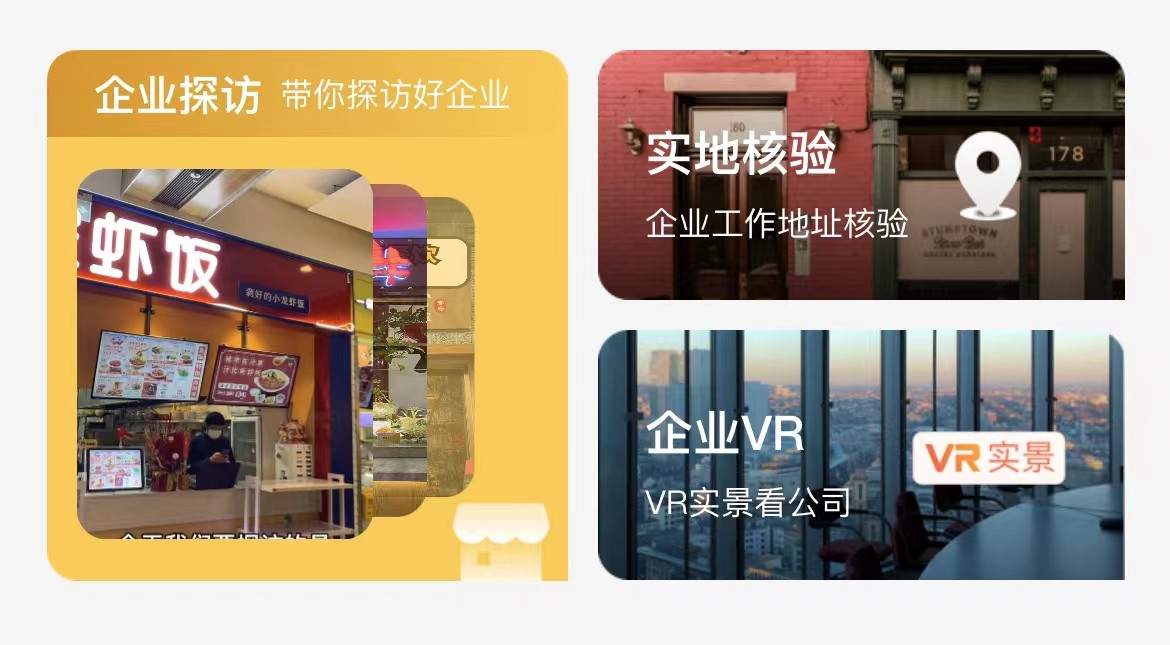Open the 实地核验 address verification card

(861, 175)
